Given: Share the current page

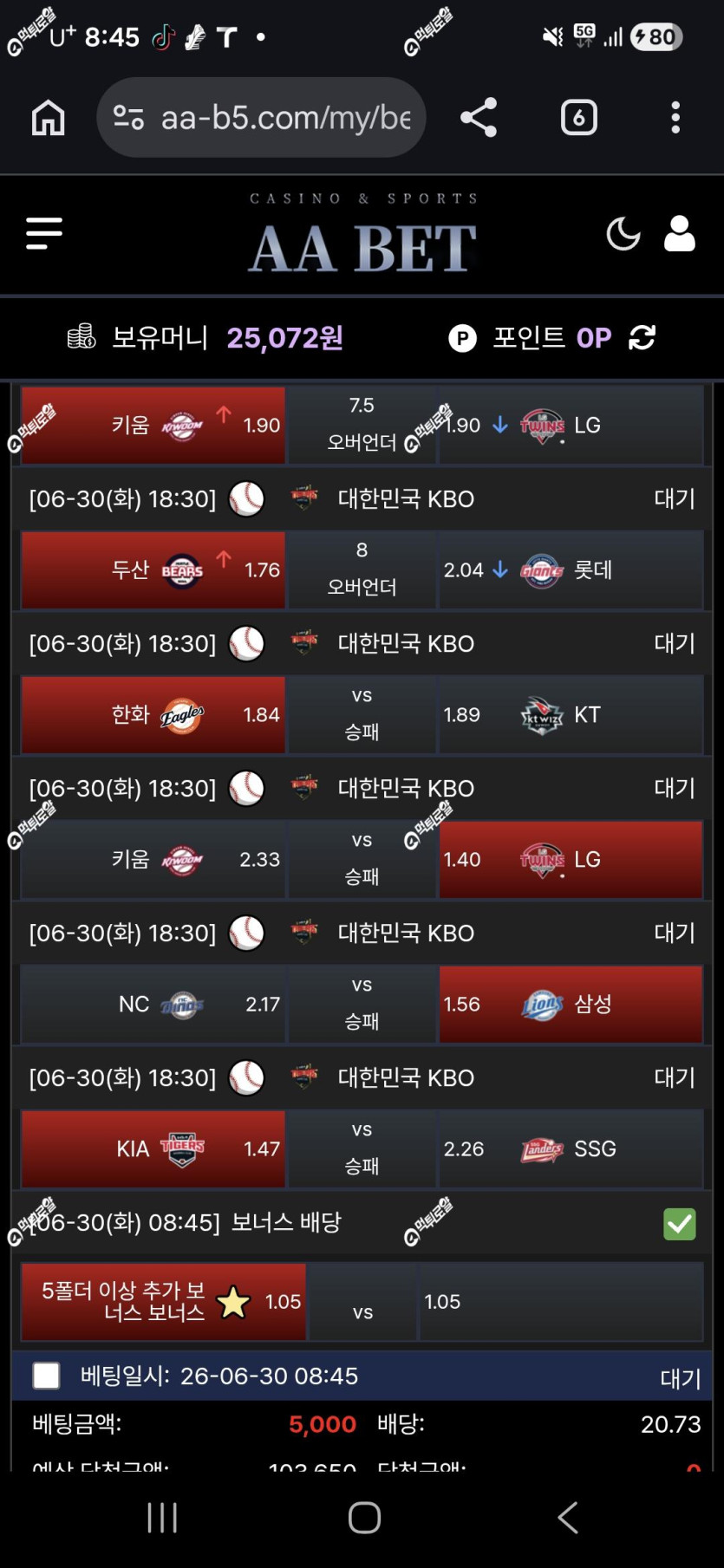Looking at the screenshot, I should tap(479, 117).
